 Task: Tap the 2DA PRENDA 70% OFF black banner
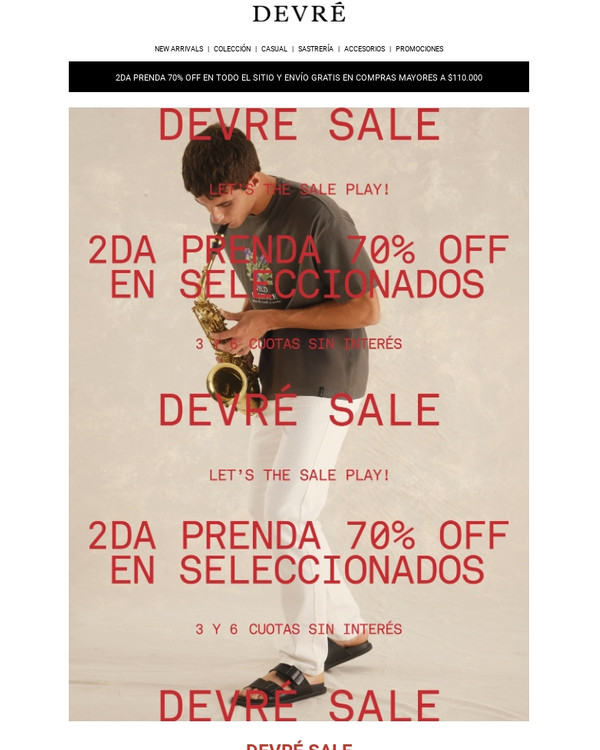298,77
